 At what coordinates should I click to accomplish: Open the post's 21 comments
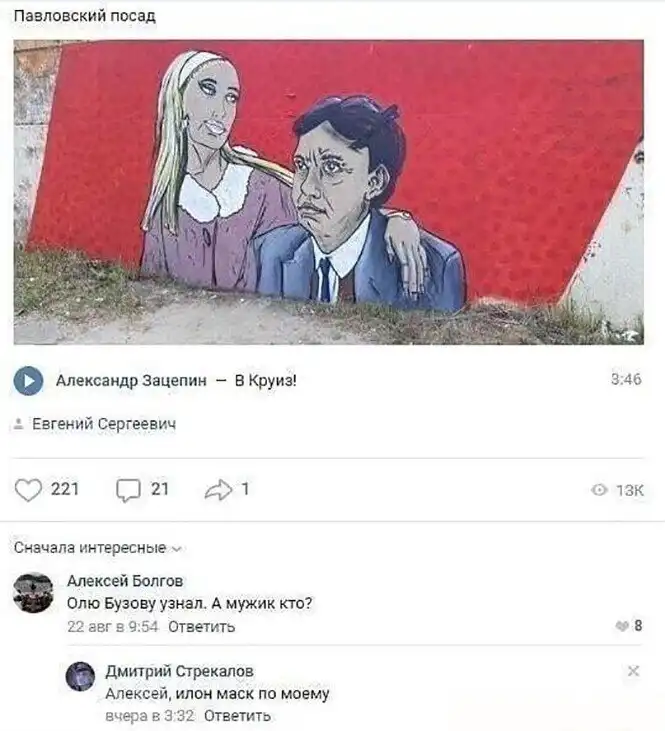pyautogui.click(x=130, y=489)
